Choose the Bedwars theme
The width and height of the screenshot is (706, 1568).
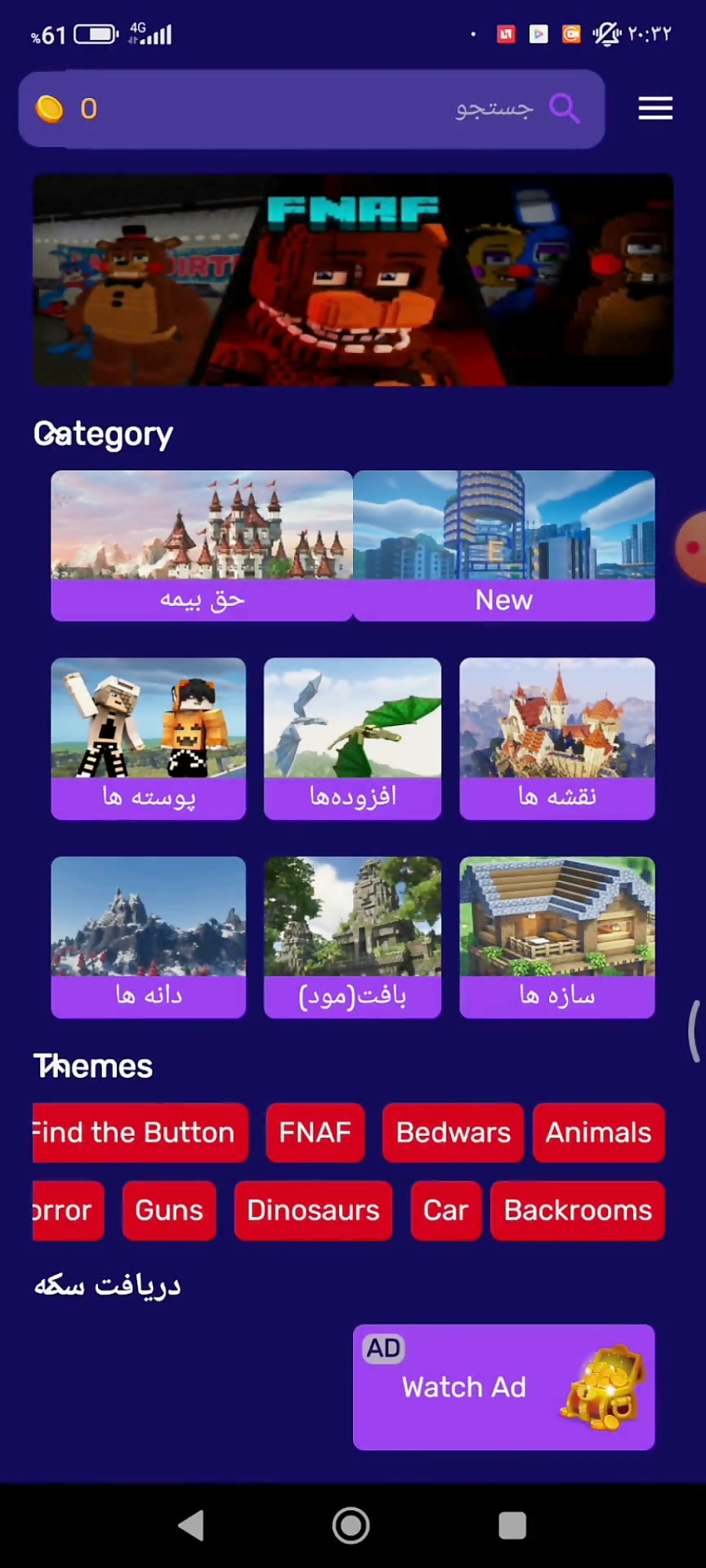click(453, 1132)
